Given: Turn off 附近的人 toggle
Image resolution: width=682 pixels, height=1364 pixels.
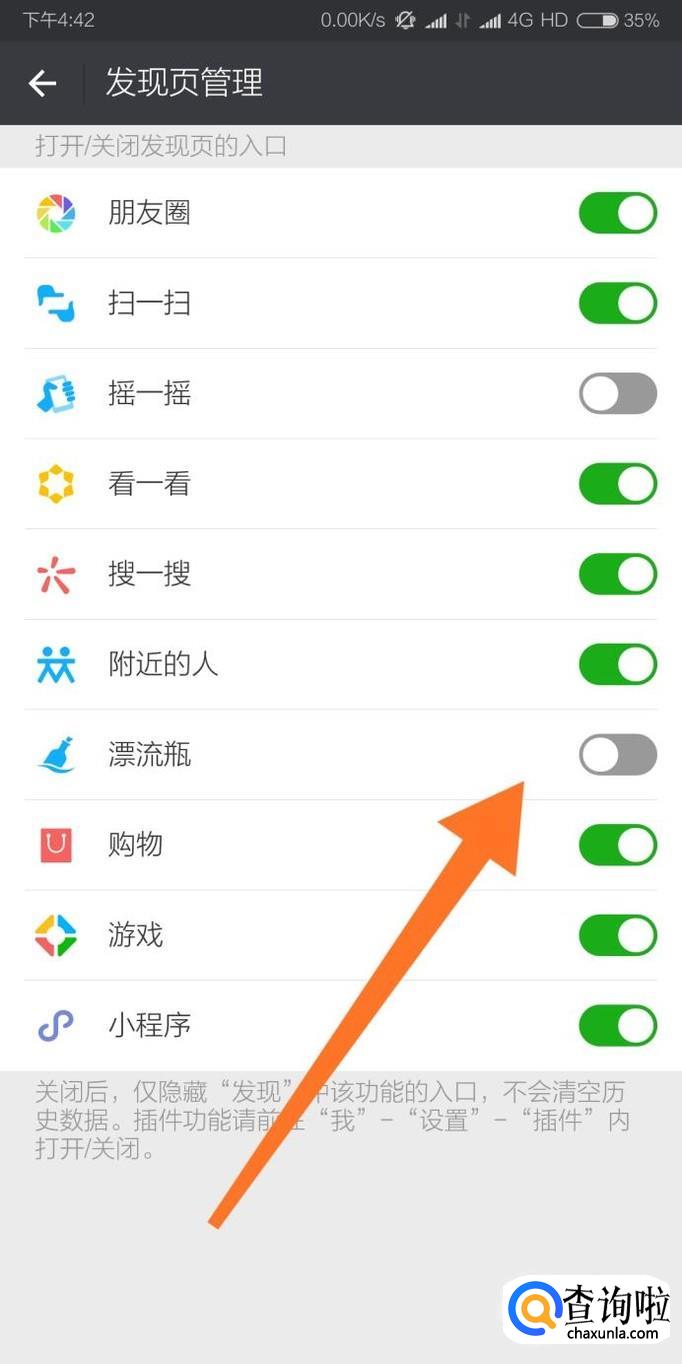Looking at the screenshot, I should (x=617, y=664).
